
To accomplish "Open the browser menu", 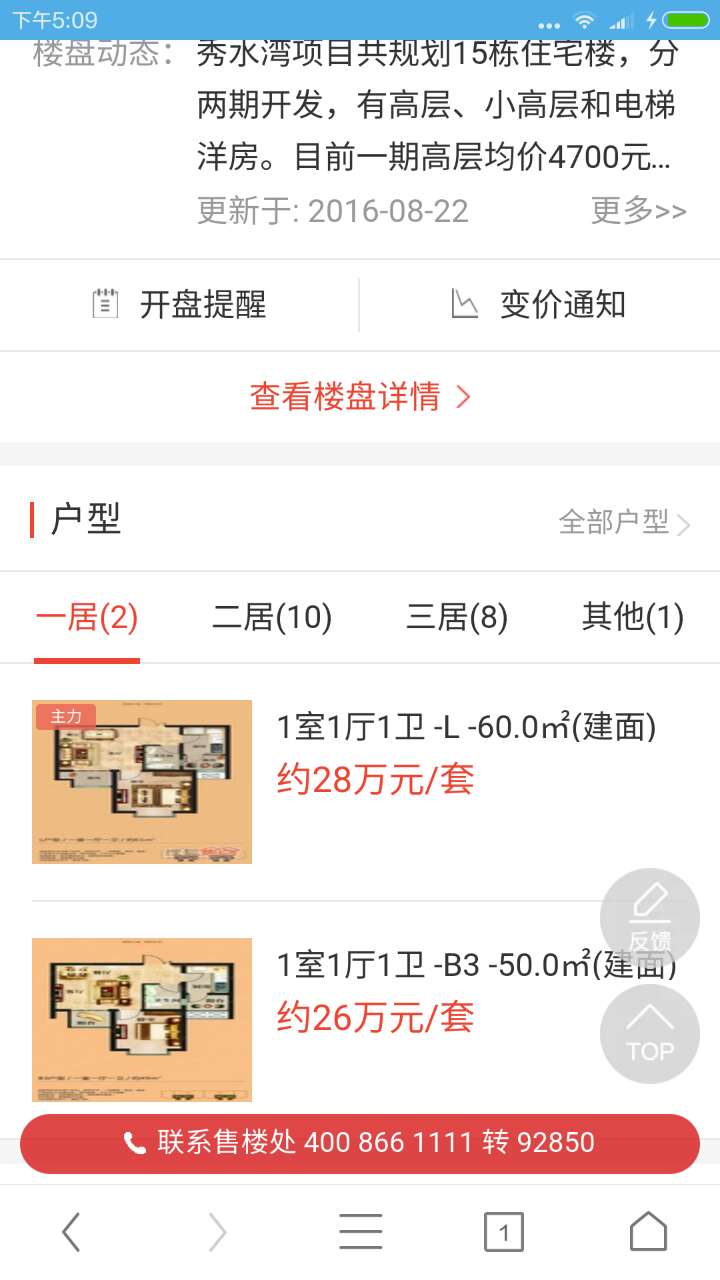I will [x=360, y=1232].
